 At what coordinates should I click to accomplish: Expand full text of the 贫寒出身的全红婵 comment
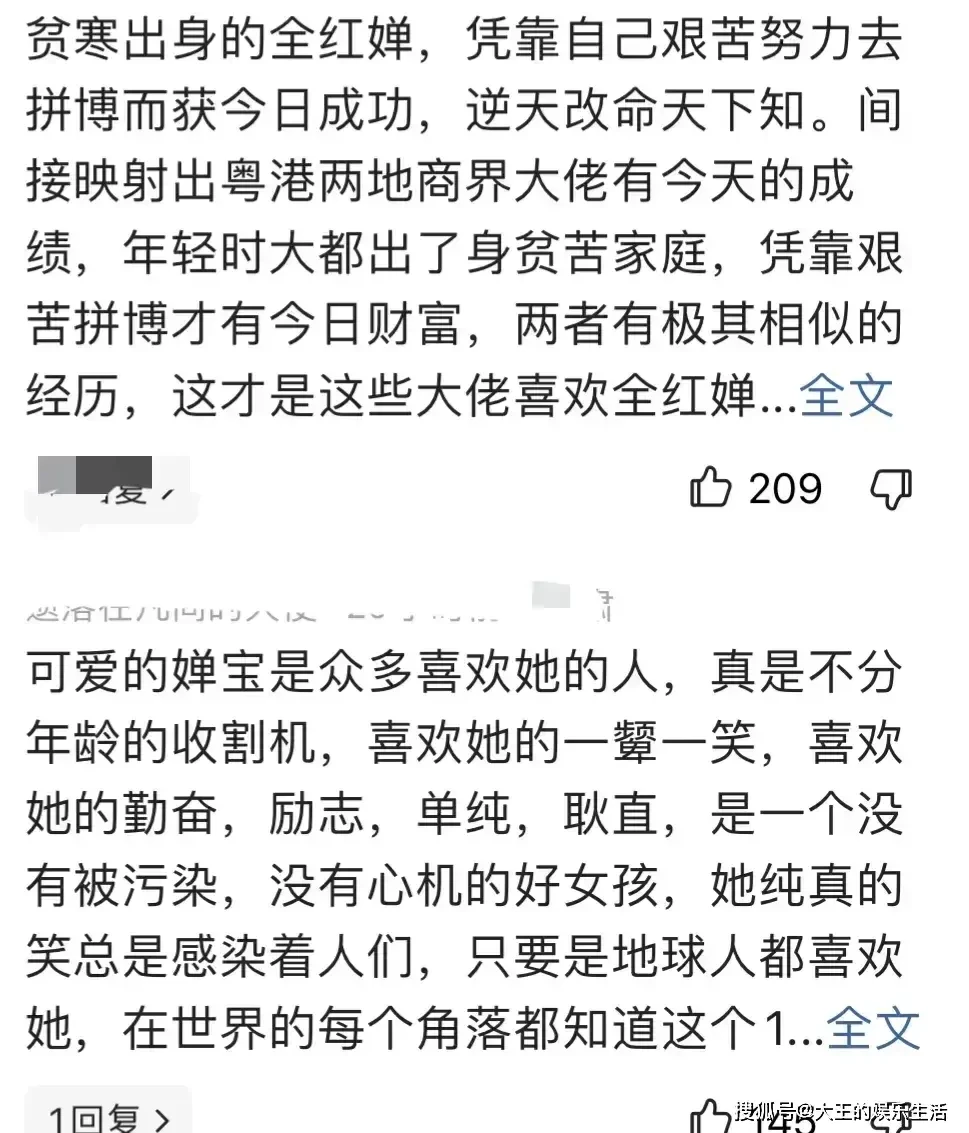pos(846,397)
